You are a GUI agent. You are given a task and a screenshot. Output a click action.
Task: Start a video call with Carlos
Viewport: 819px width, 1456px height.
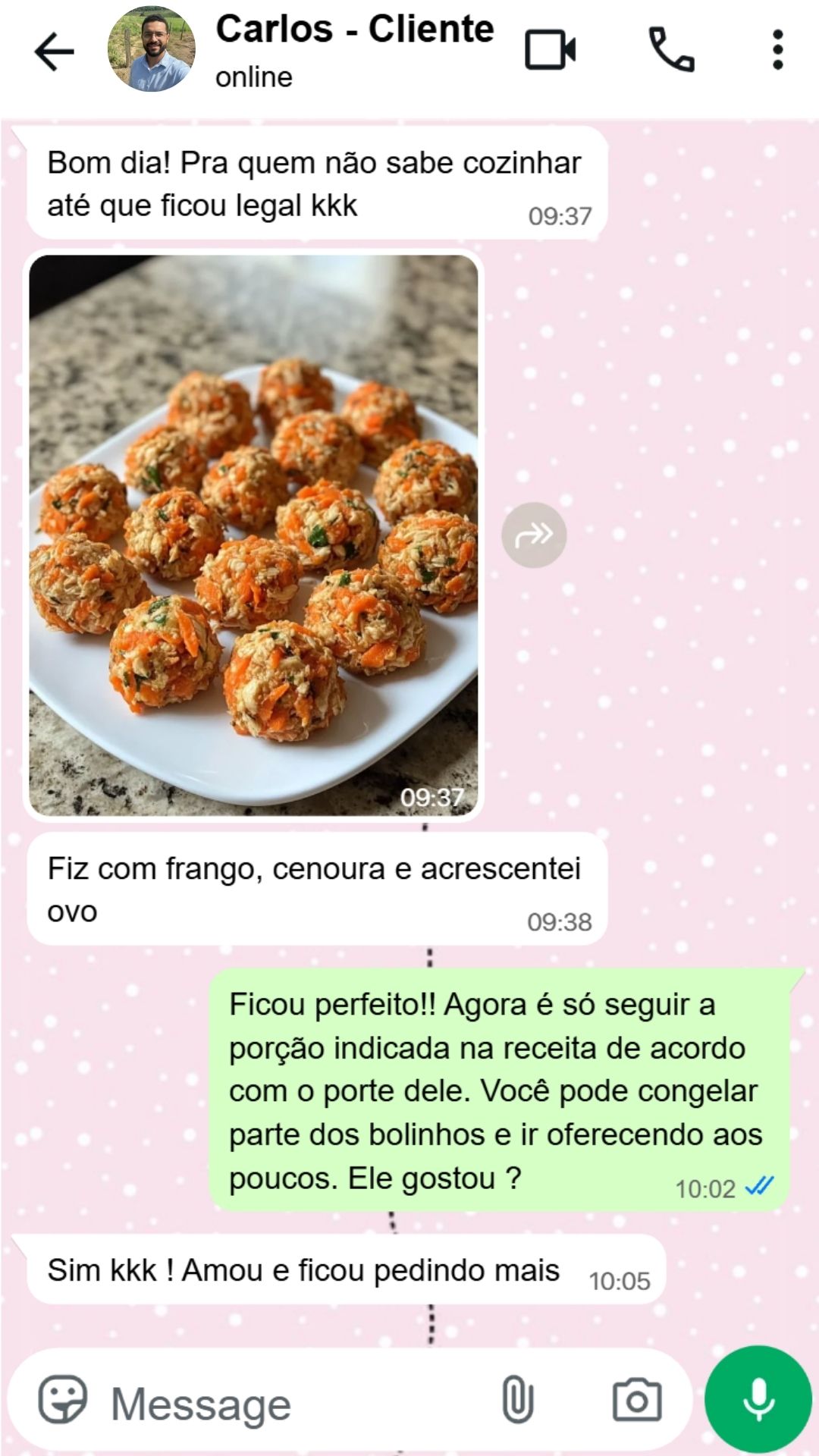(551, 50)
